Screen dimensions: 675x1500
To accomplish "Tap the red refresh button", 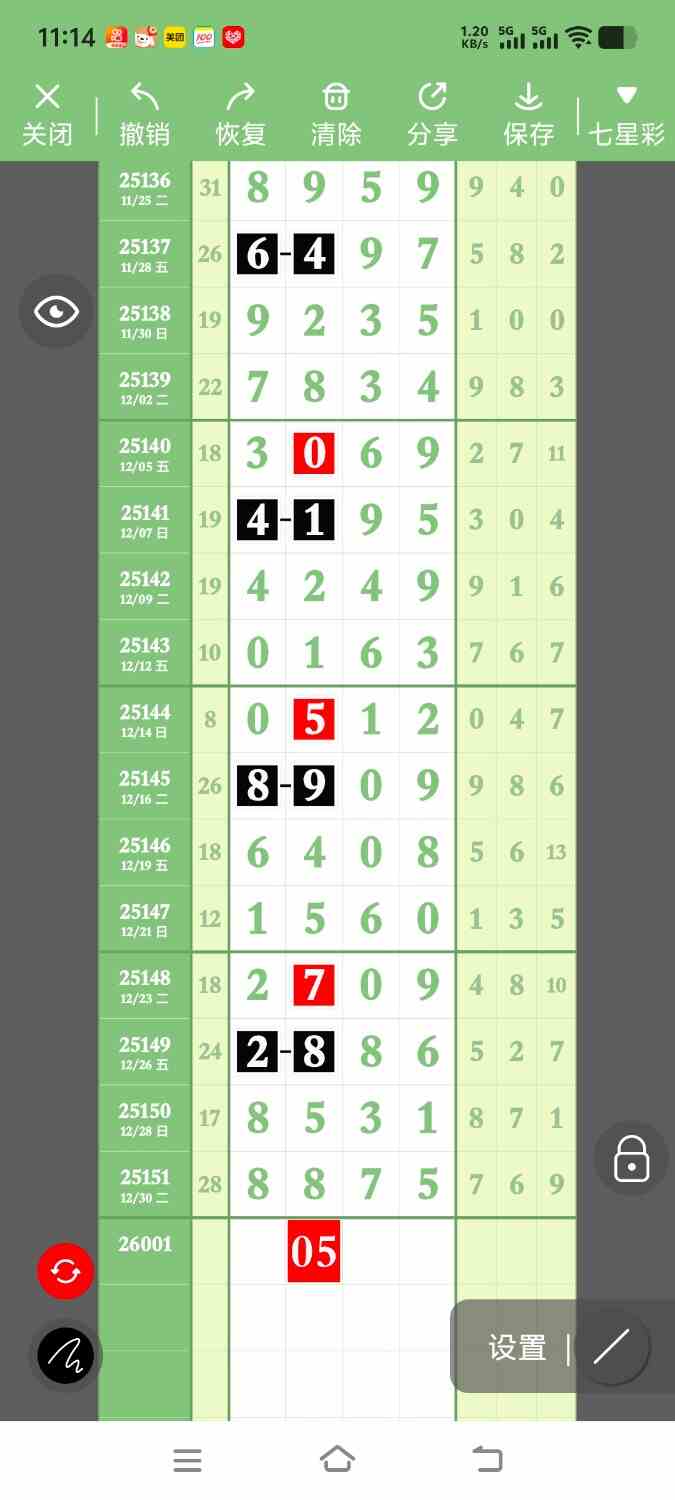I will [x=65, y=1271].
